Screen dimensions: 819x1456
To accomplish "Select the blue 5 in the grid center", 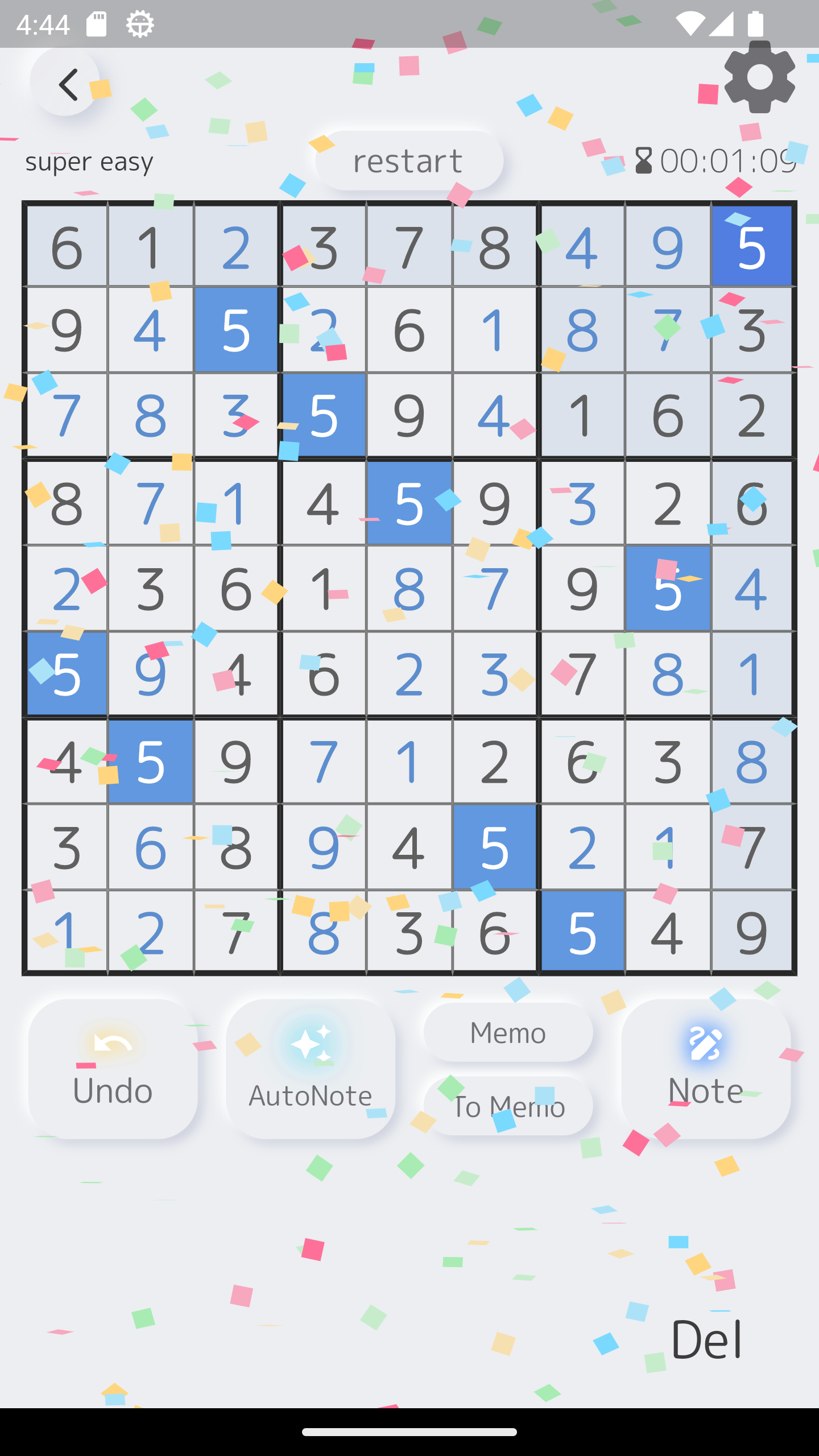I will 409,503.
